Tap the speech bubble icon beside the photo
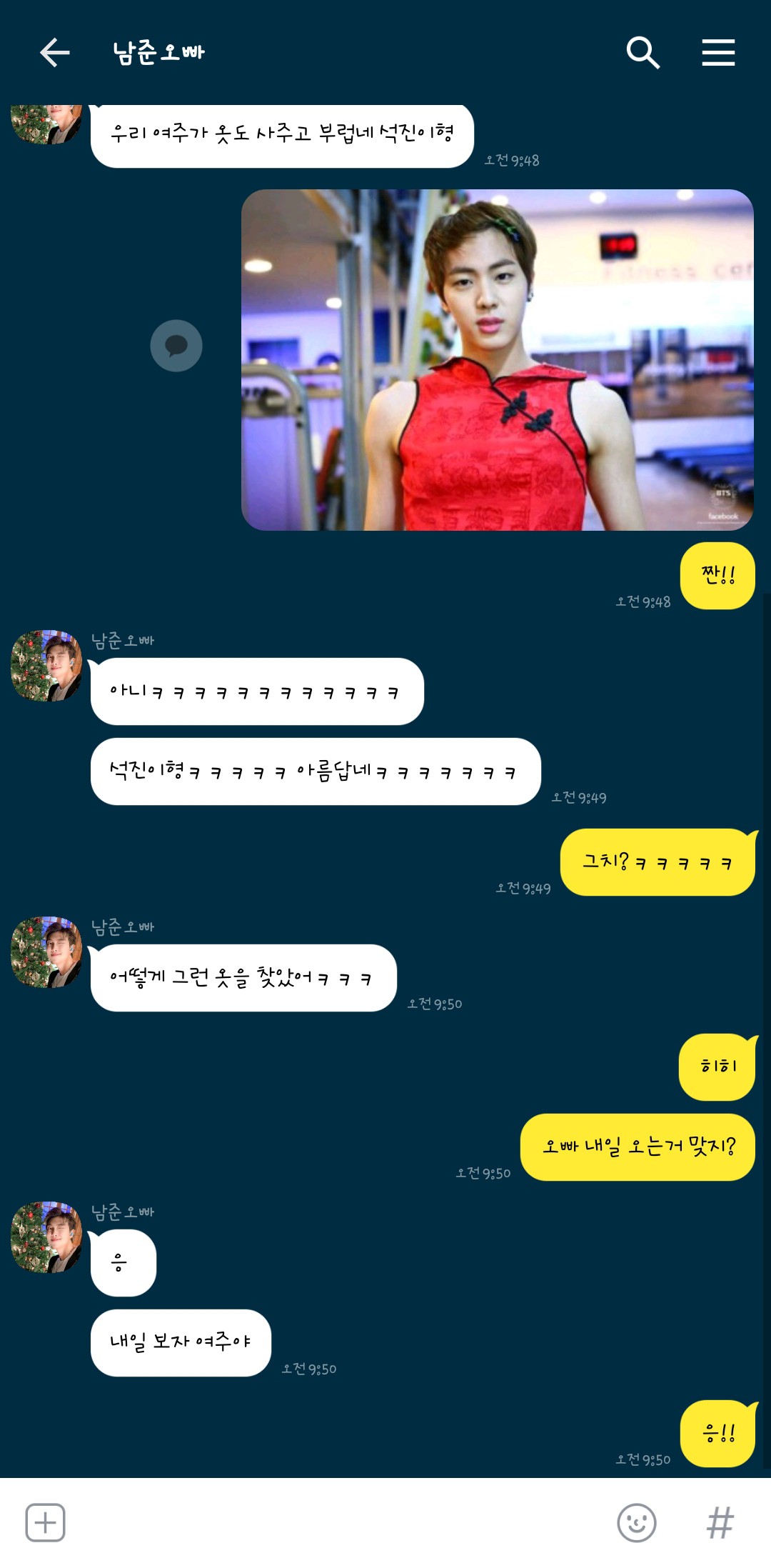This screenshot has width=771, height=1568. 176,346
